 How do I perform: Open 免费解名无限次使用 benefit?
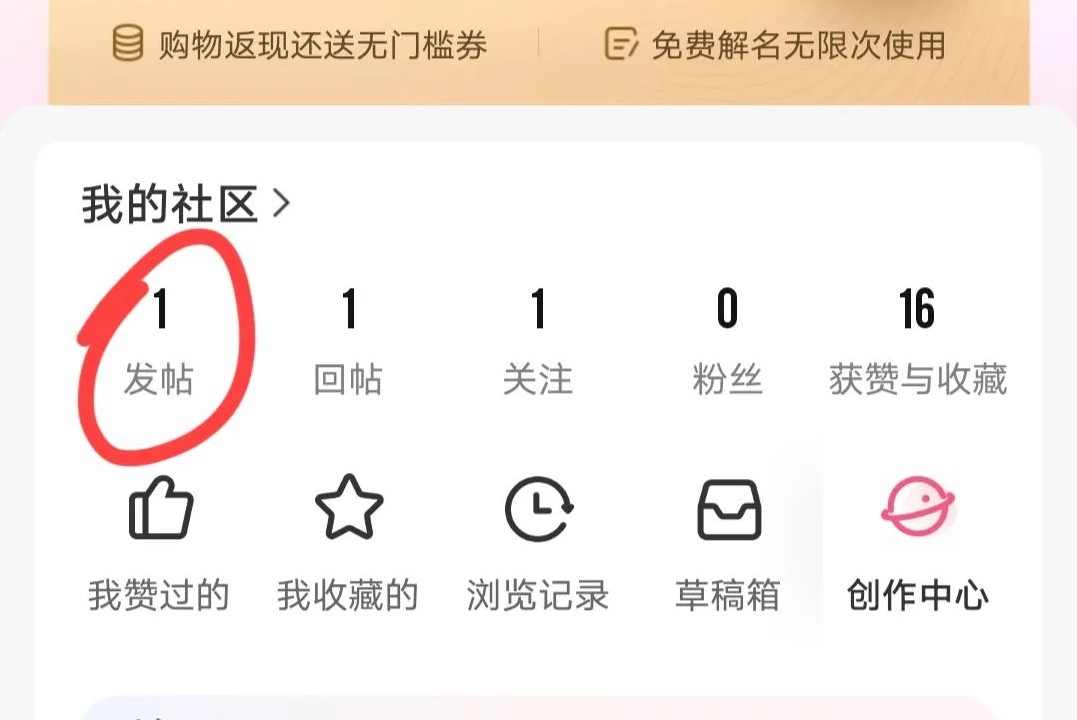coord(775,45)
